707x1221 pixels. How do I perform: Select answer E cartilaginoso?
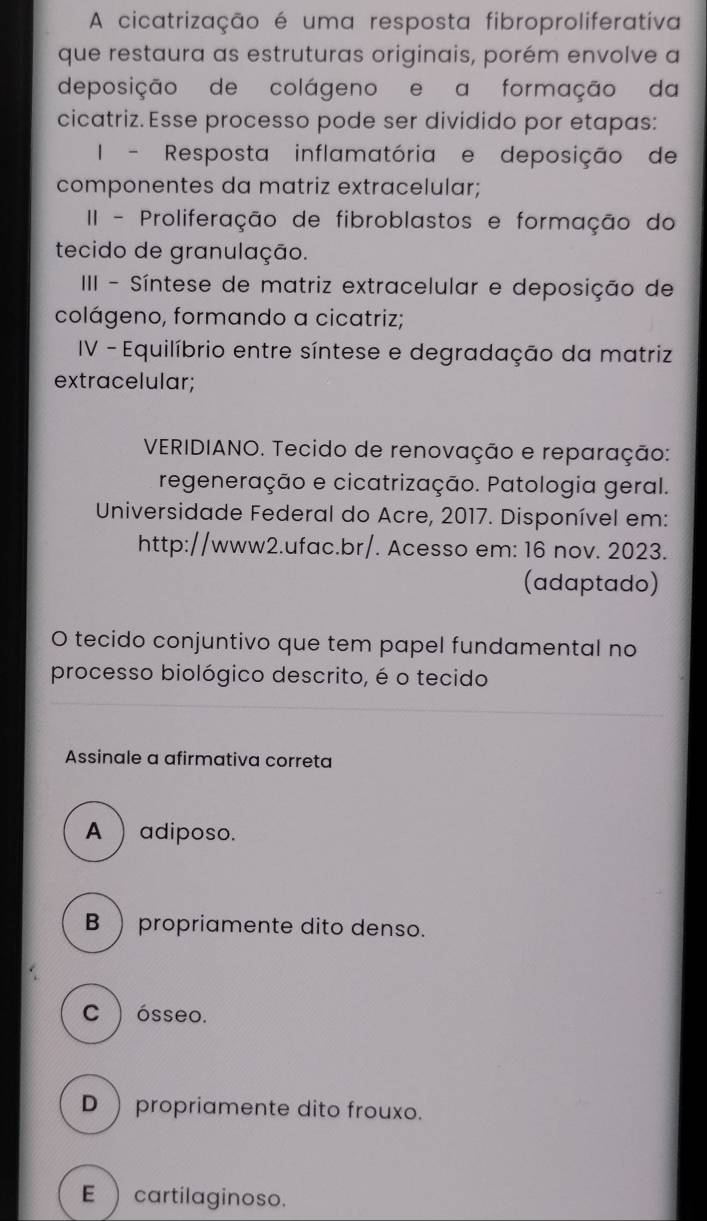[92, 1194]
